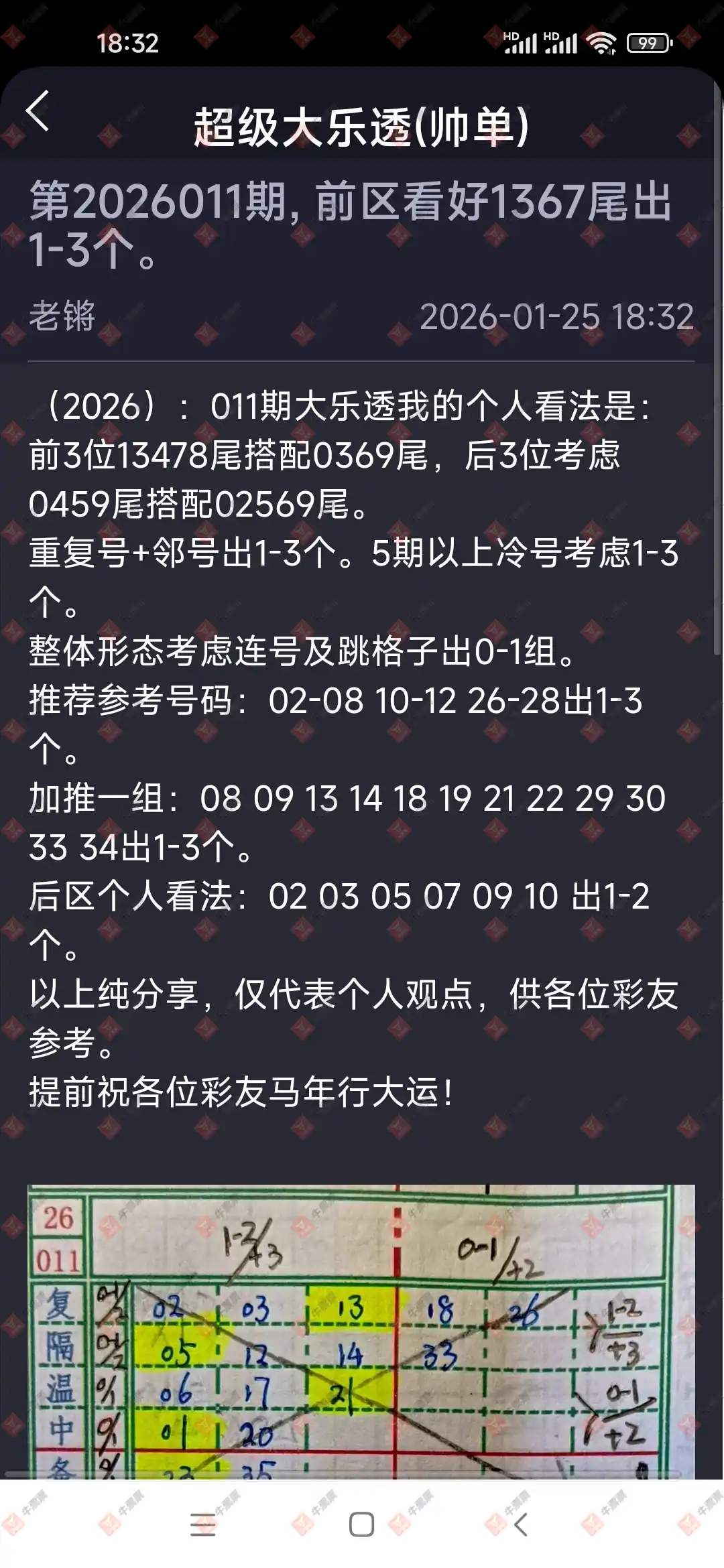Go to the home screen
This screenshot has width=724, height=1568.
point(361,1525)
